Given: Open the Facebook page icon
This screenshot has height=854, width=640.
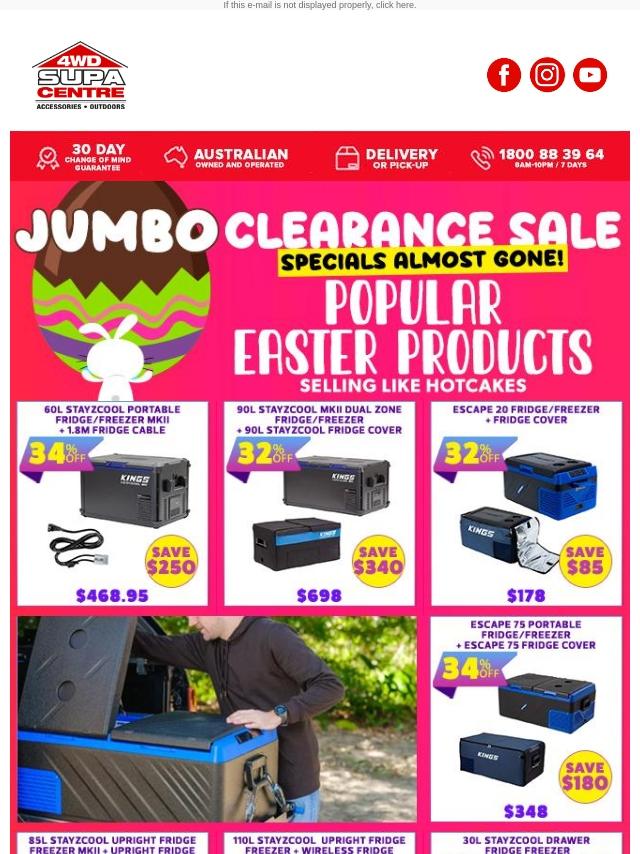Looking at the screenshot, I should tap(504, 75).
